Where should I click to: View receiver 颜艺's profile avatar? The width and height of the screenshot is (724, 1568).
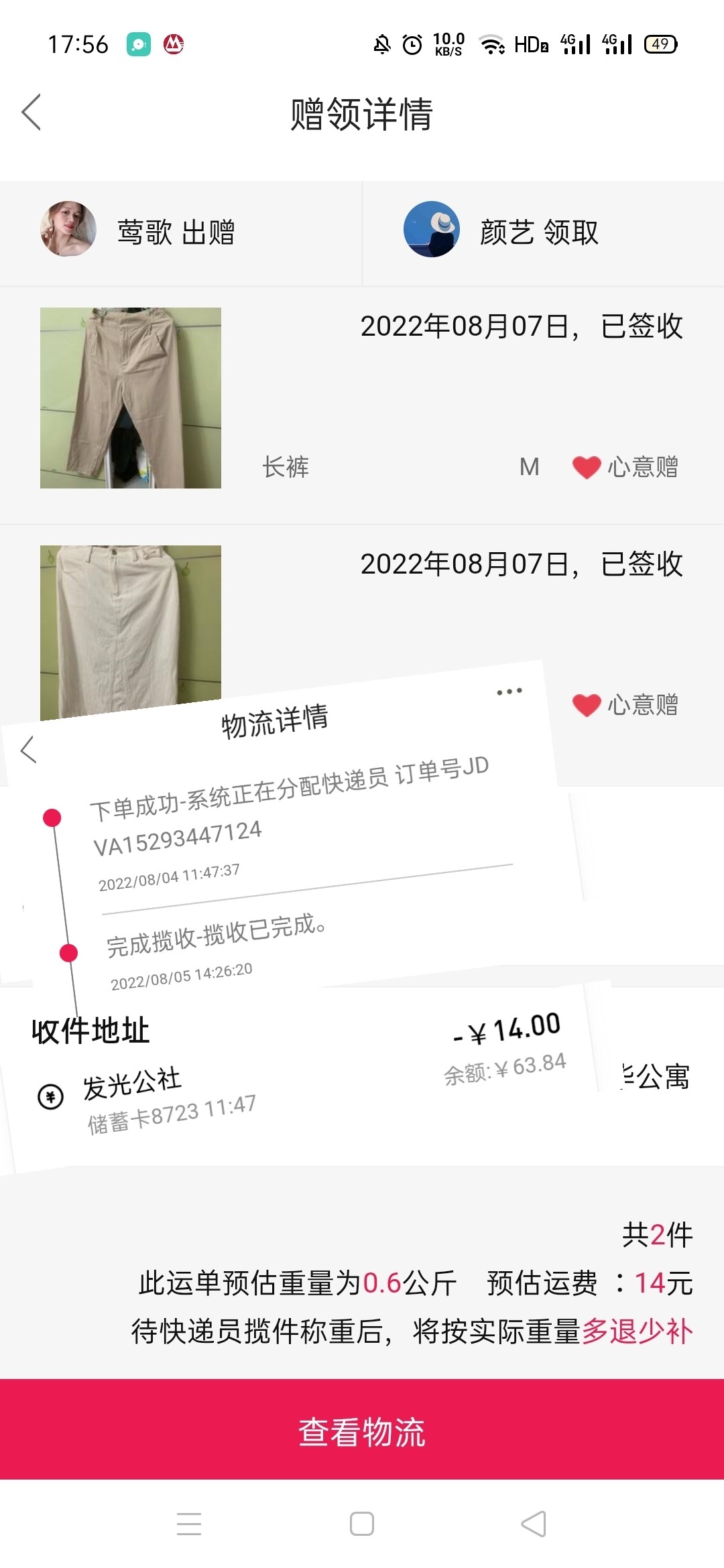pyautogui.click(x=432, y=229)
